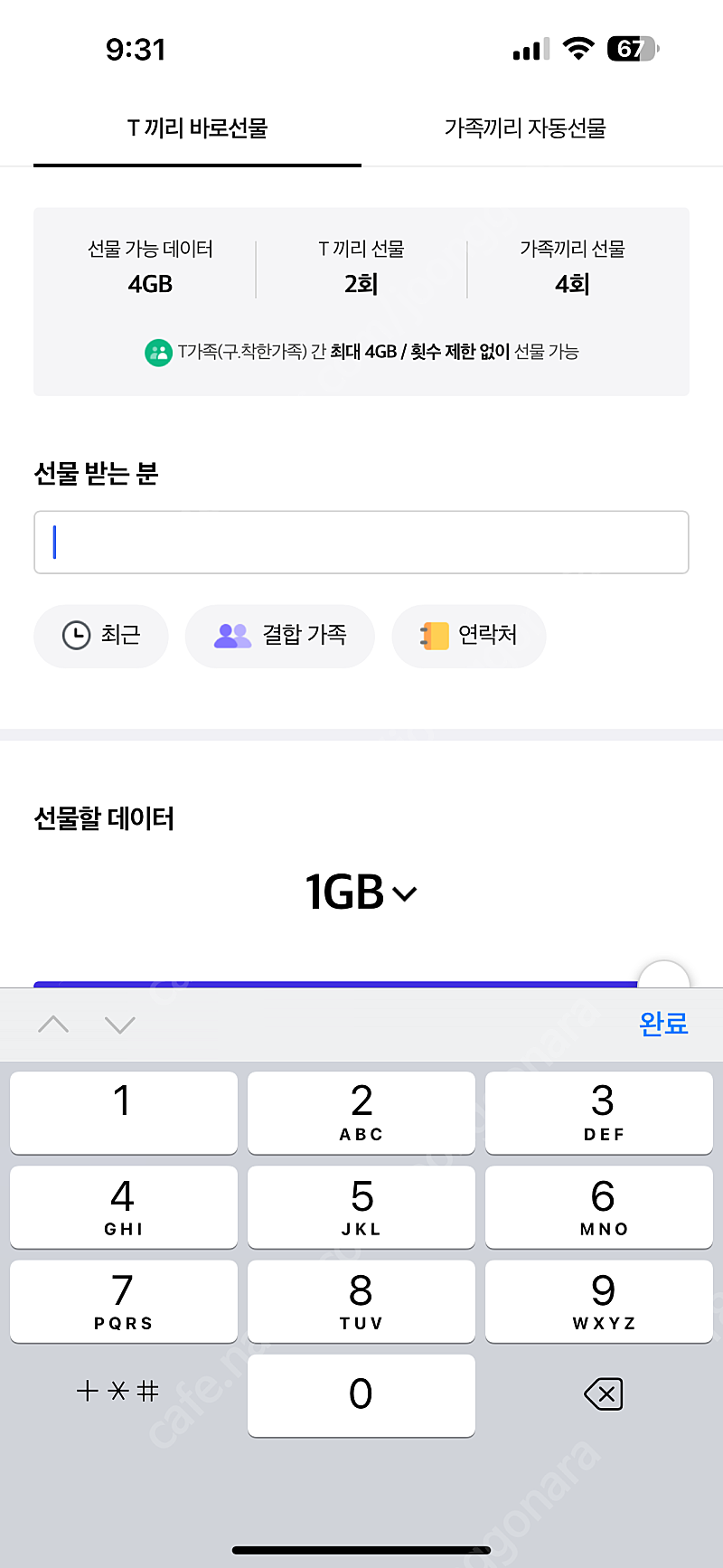Tap the data amount slider handle
723x1568 pixels.
point(664,977)
